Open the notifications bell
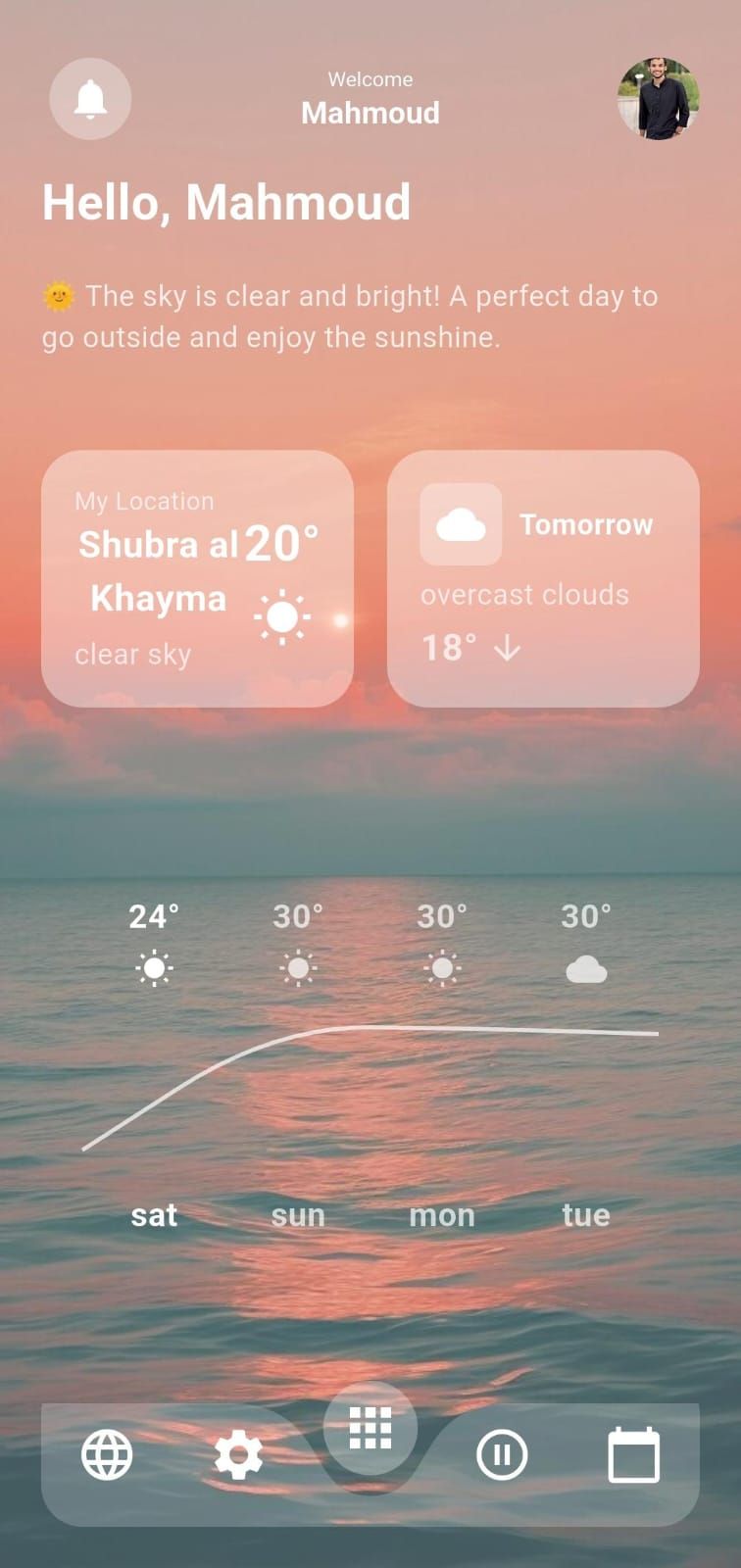The image size is (741, 1568). click(x=90, y=99)
